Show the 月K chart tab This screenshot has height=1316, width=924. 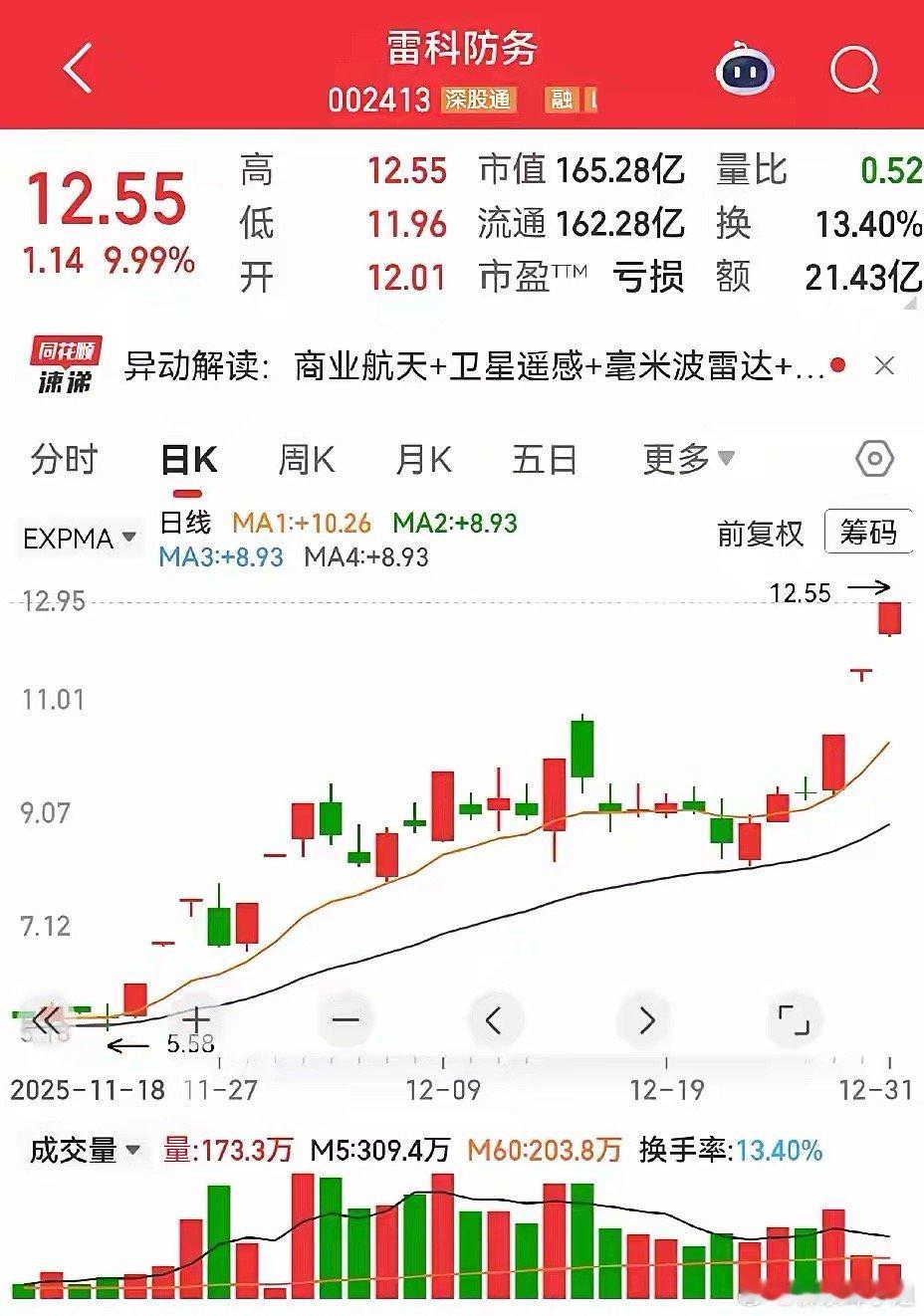coord(423,460)
